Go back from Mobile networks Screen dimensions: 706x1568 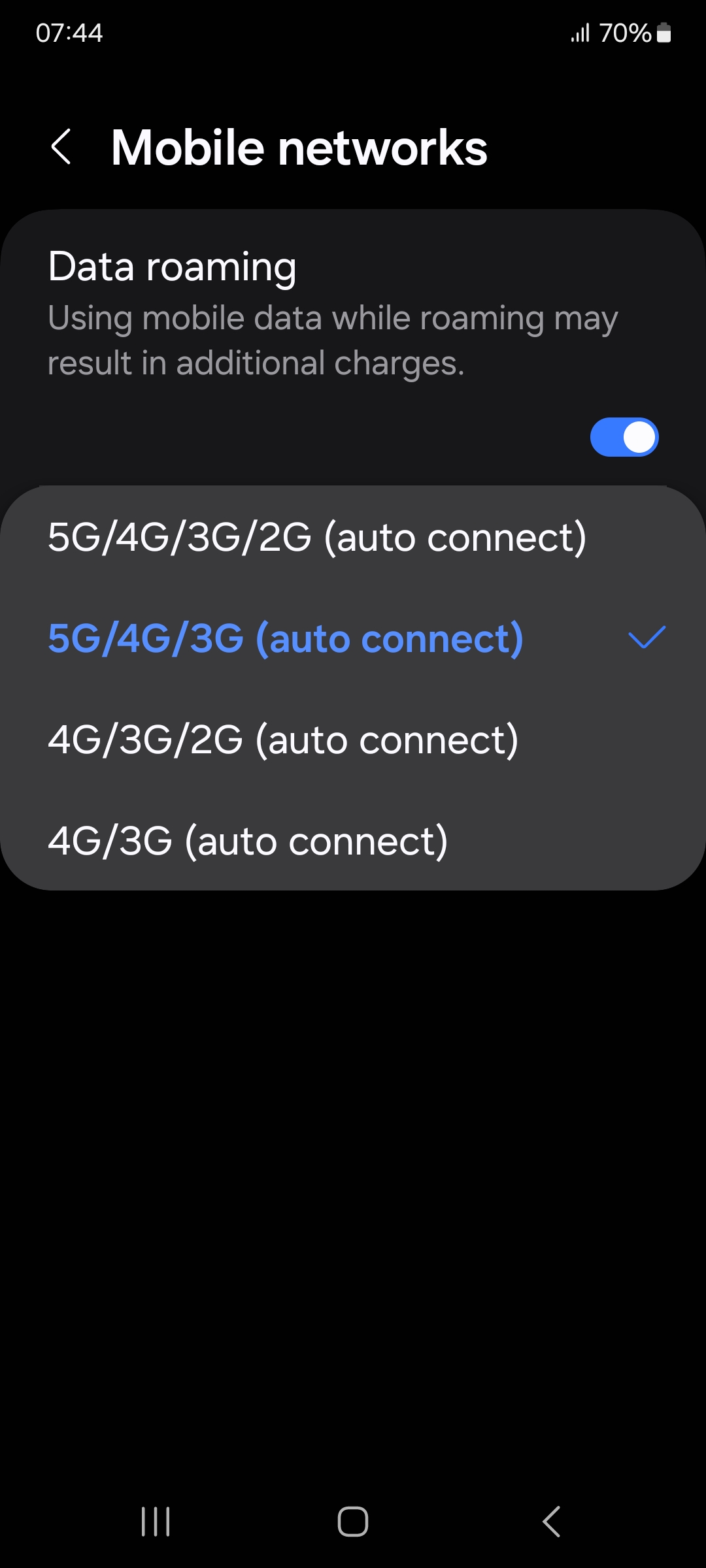click(61, 147)
